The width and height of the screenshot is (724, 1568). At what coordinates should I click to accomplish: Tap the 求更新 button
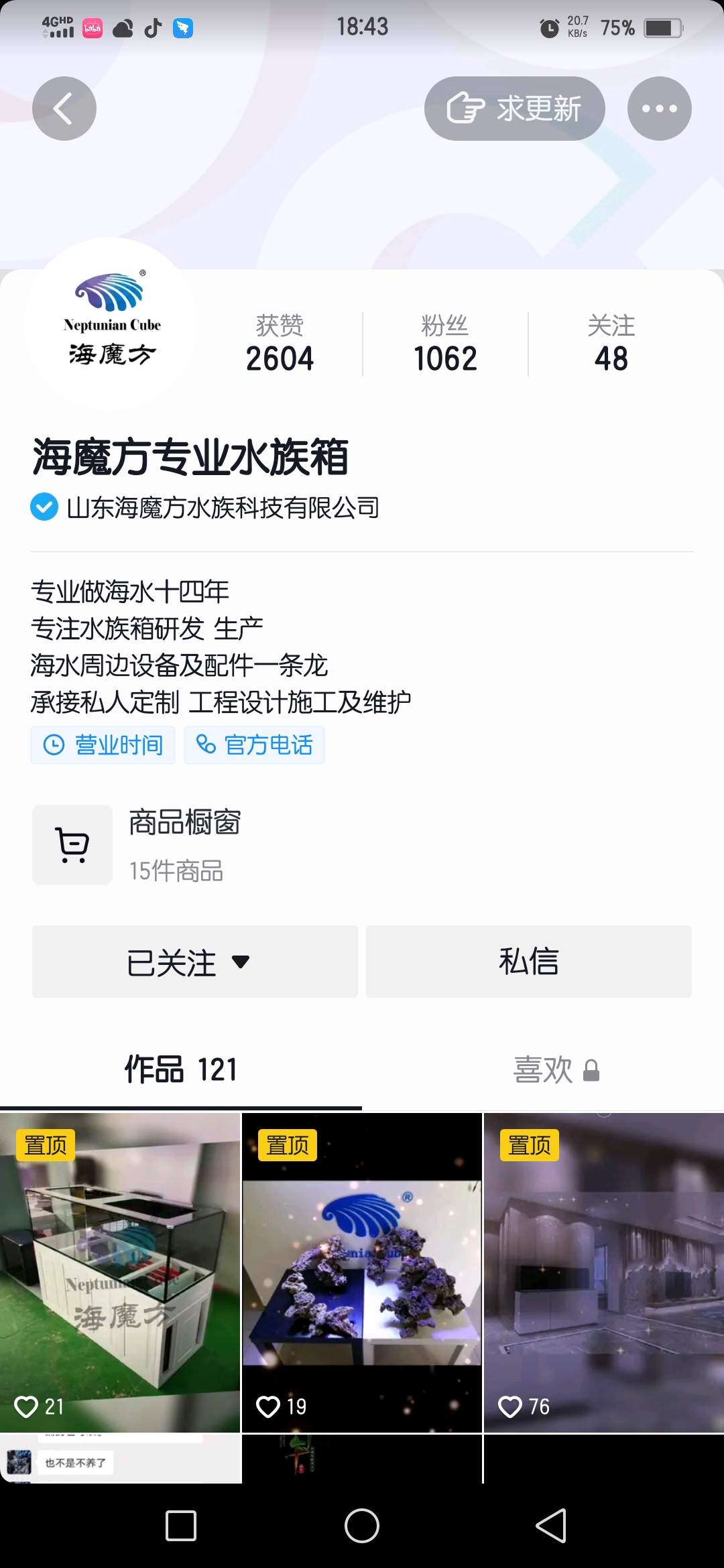pyautogui.click(x=514, y=109)
